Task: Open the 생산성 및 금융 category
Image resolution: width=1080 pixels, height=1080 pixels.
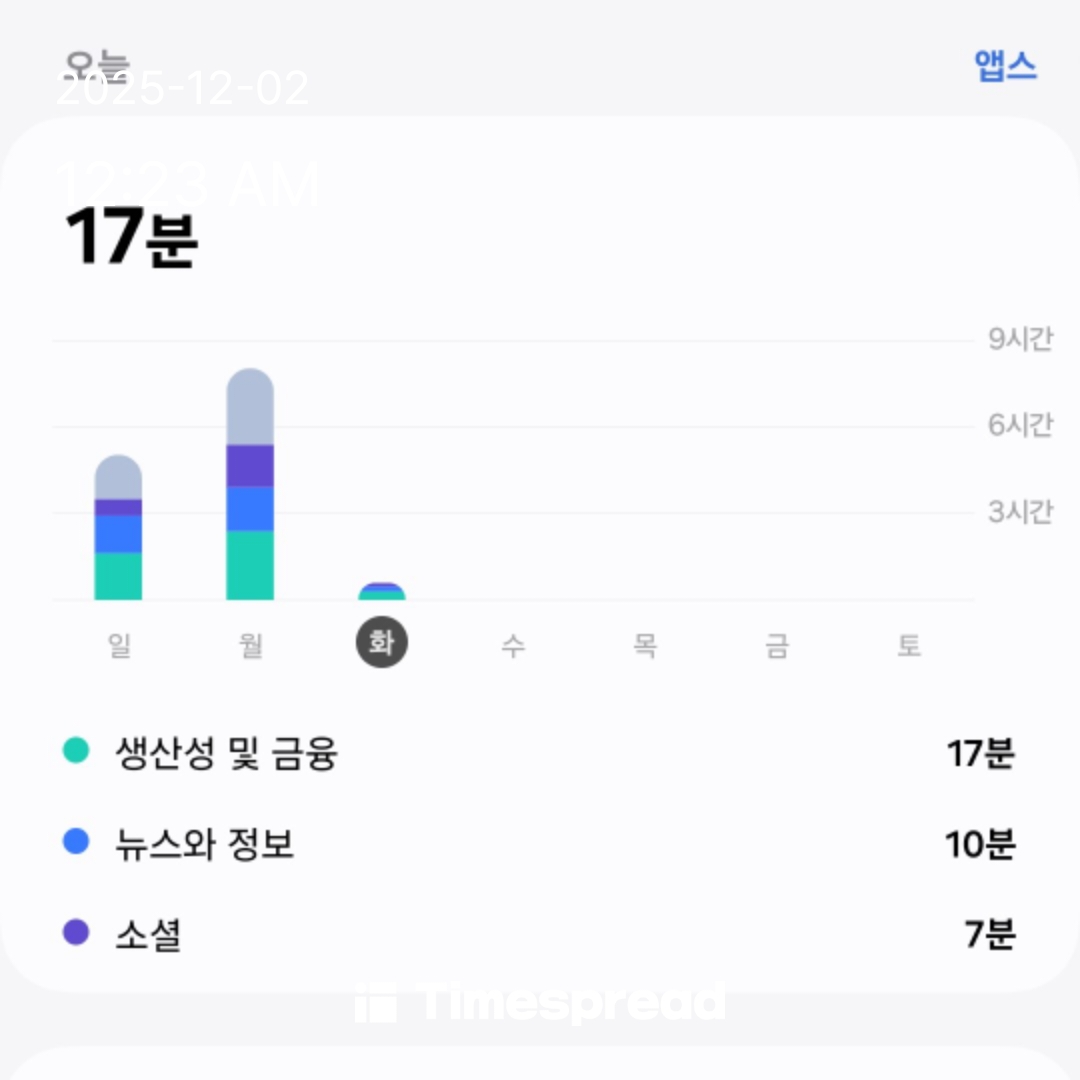Action: [539, 752]
